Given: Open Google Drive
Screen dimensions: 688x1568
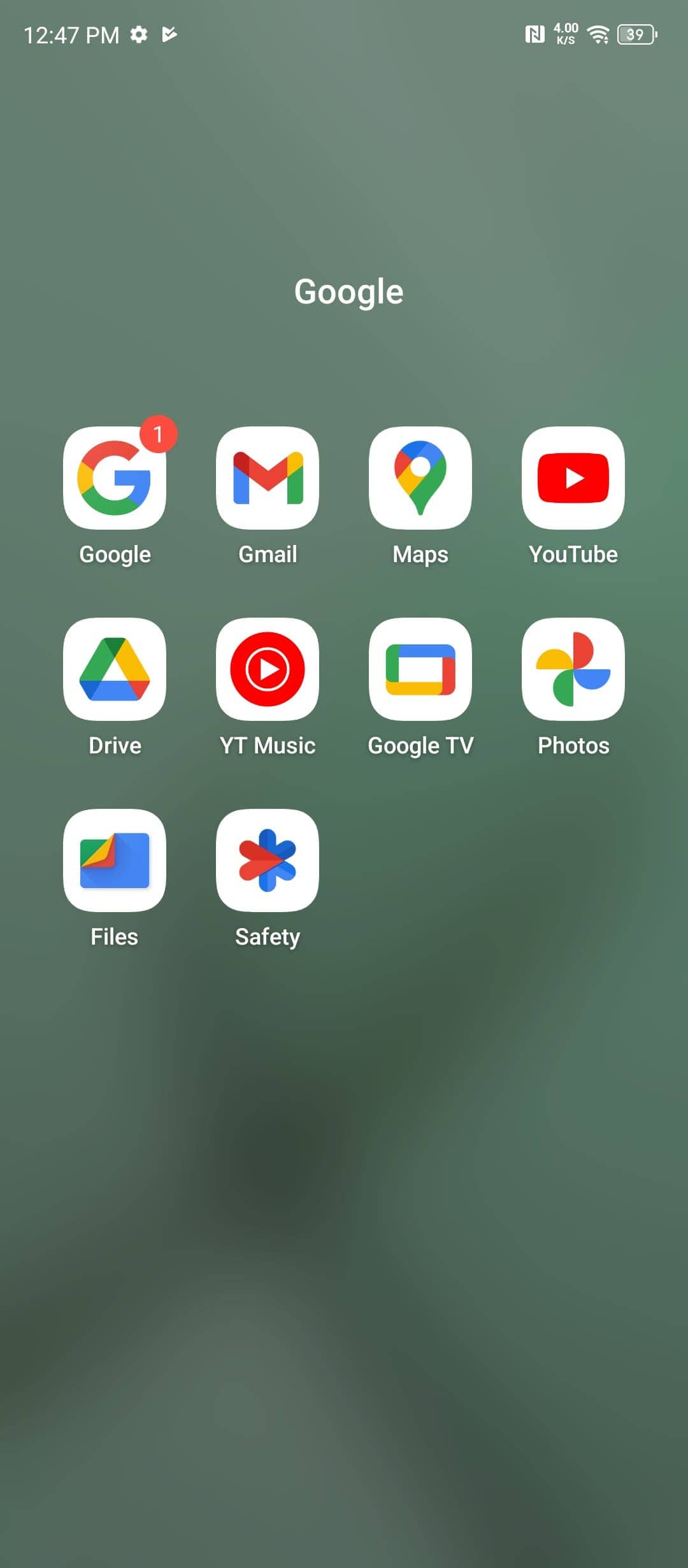Looking at the screenshot, I should pyautogui.click(x=115, y=669).
